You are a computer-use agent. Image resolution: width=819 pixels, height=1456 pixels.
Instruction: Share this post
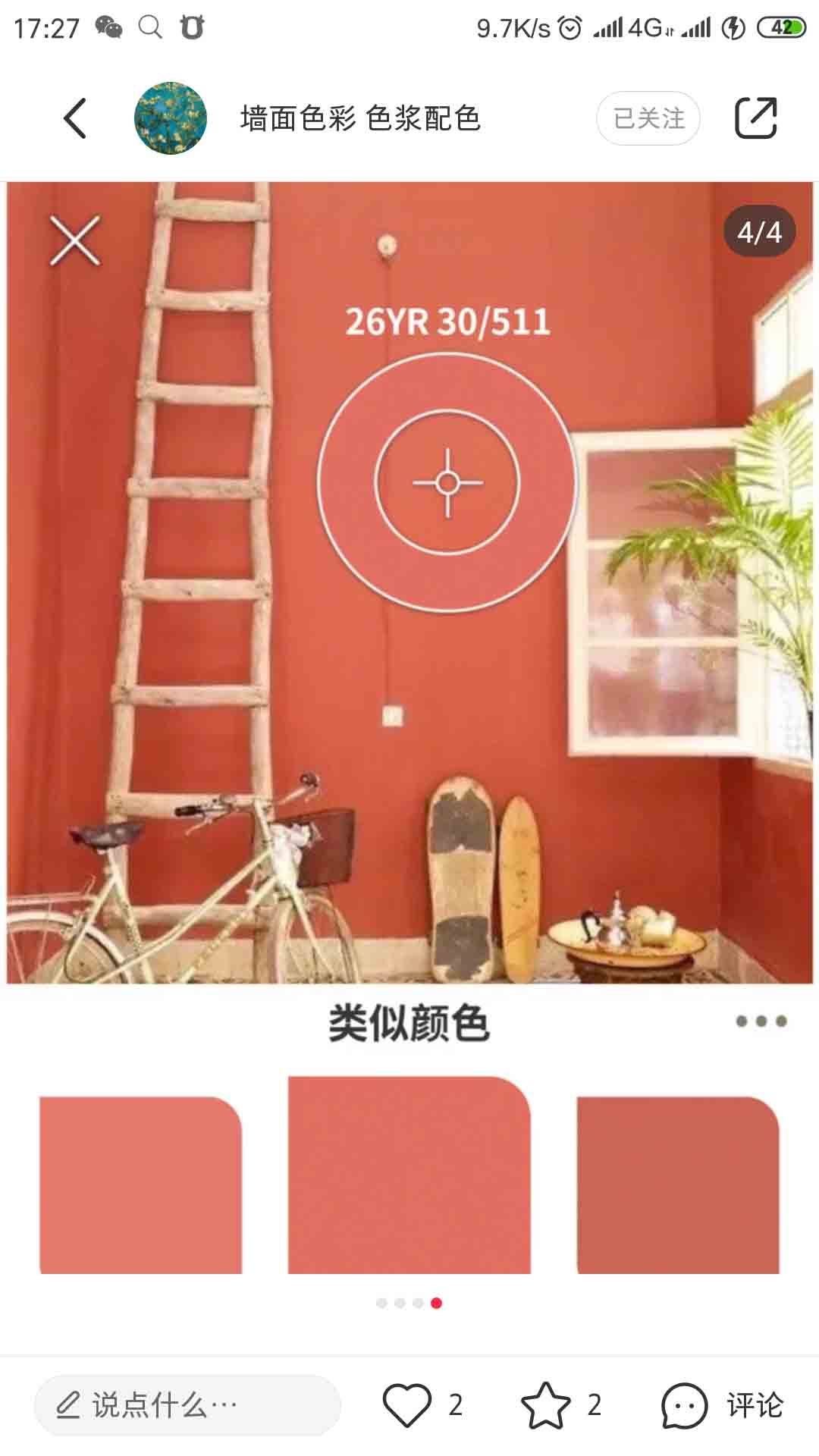[x=756, y=118]
